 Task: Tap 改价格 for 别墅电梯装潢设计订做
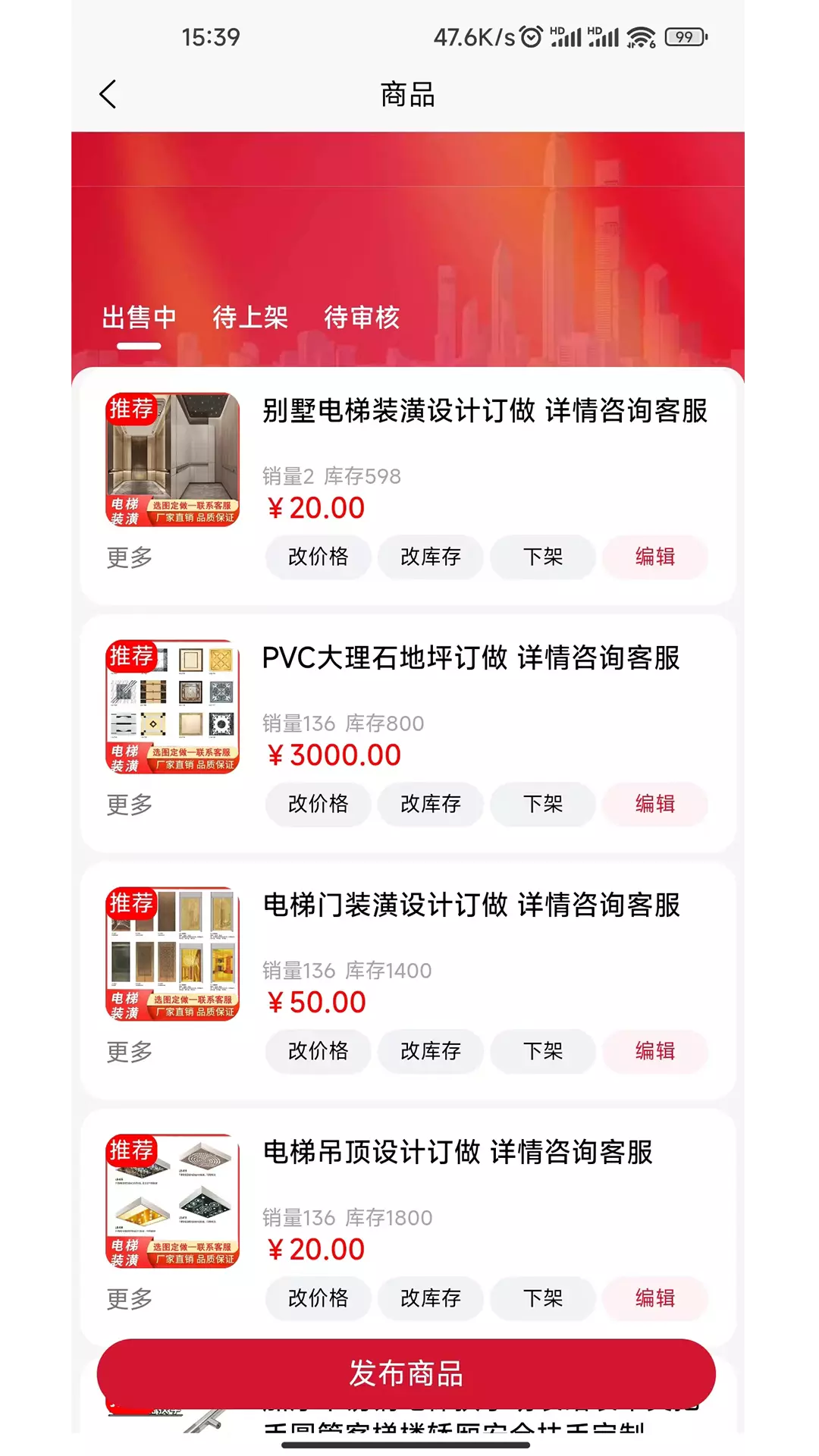pyautogui.click(x=318, y=557)
